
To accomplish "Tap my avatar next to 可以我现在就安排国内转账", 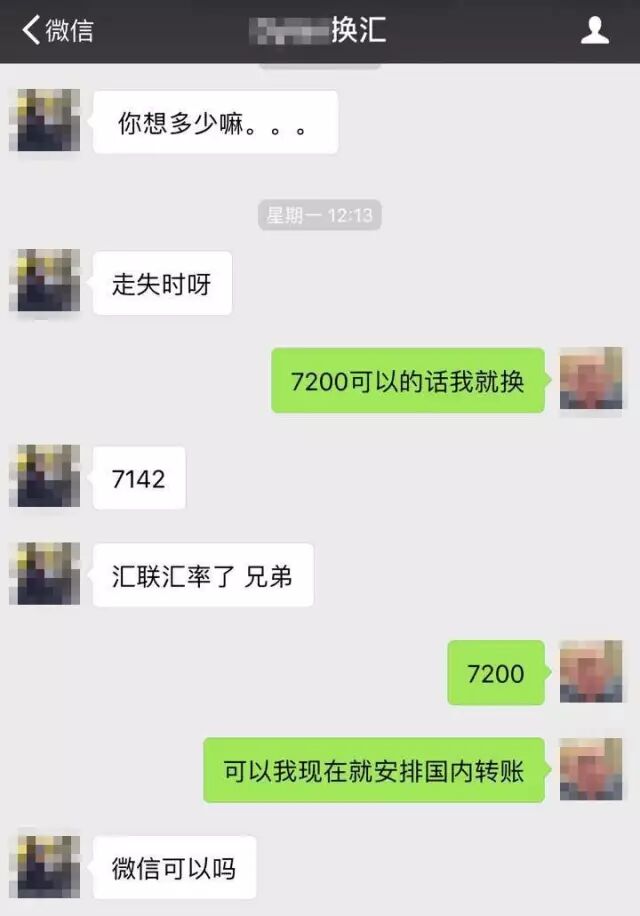I will pos(590,769).
